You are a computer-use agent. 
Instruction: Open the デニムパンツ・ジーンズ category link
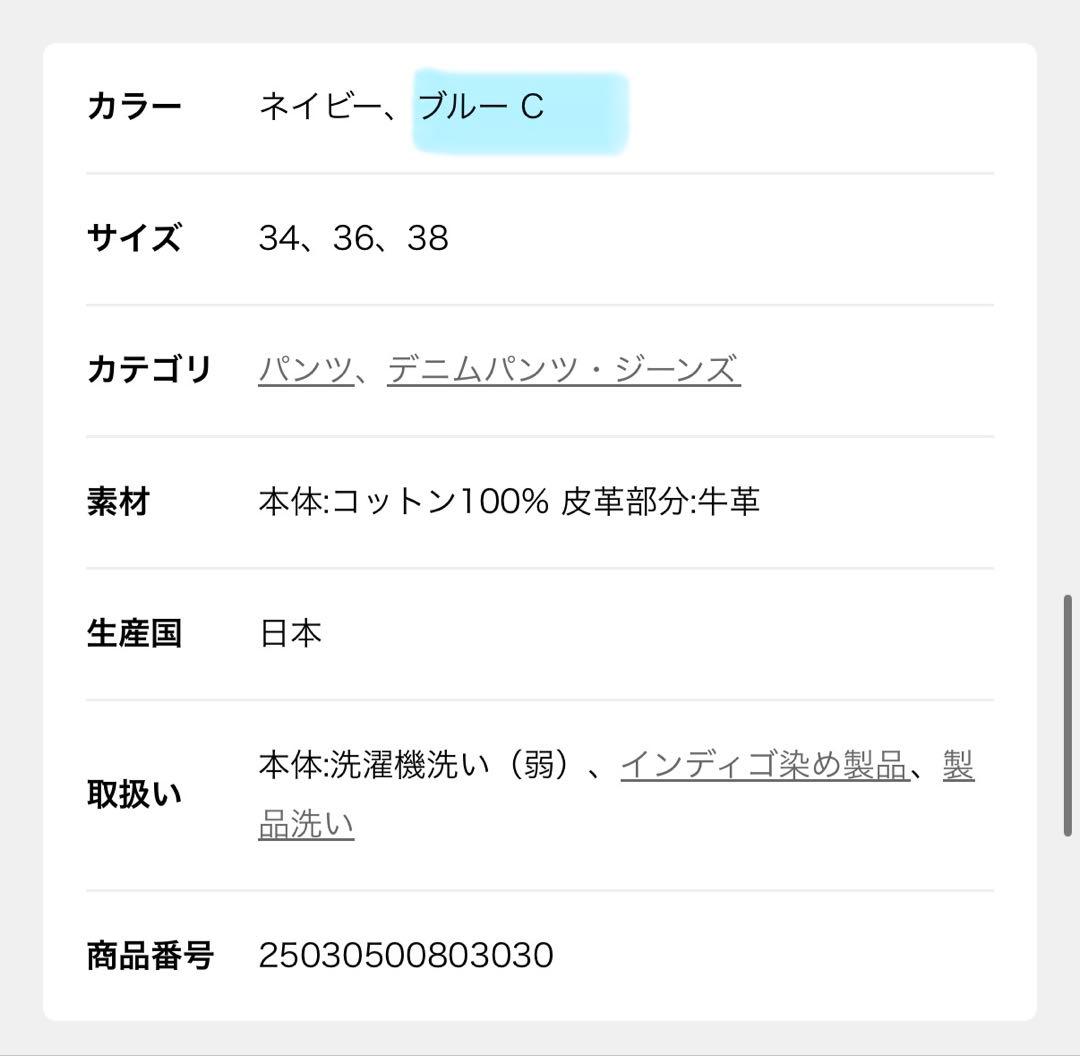[x=563, y=370]
